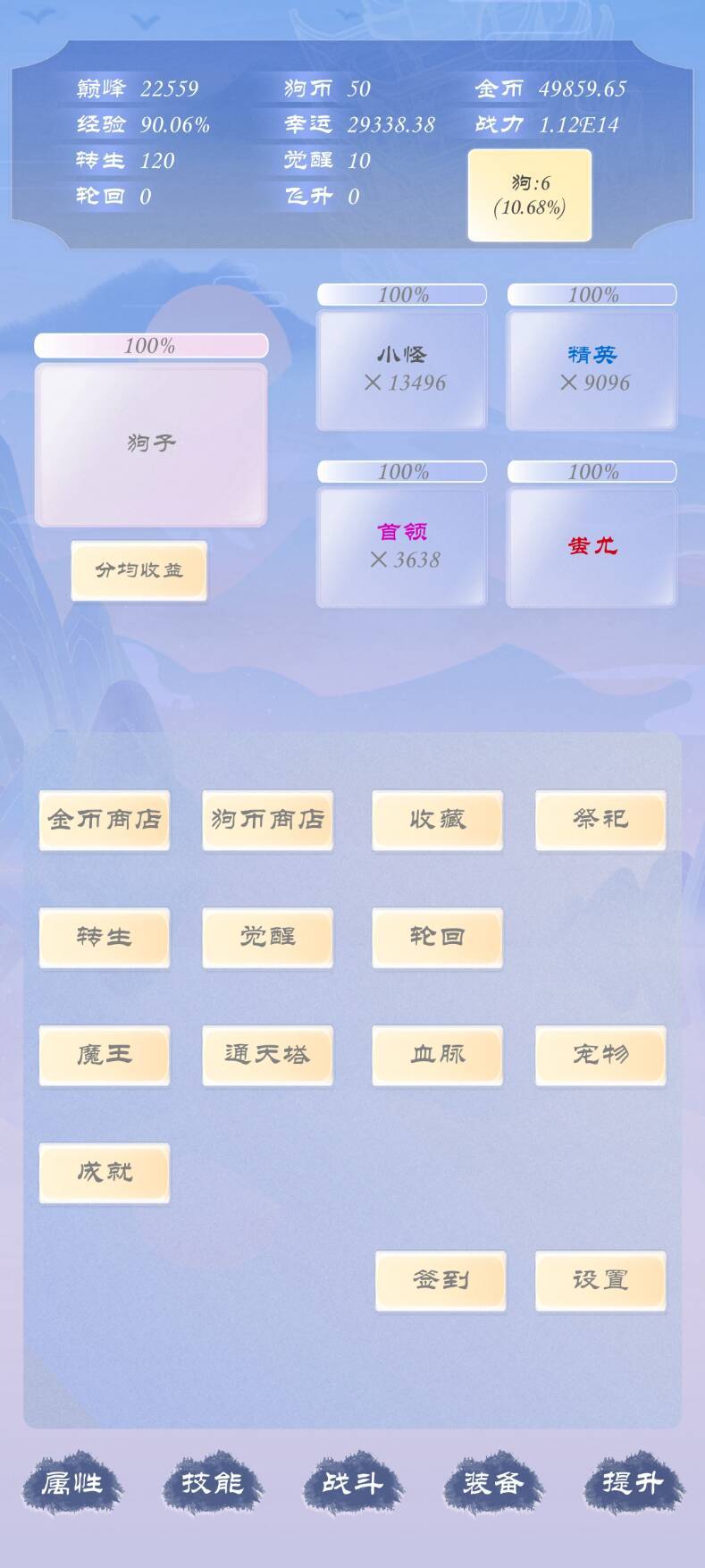705x1568 pixels.
Task: Open the 设置 settings
Action: point(600,1280)
